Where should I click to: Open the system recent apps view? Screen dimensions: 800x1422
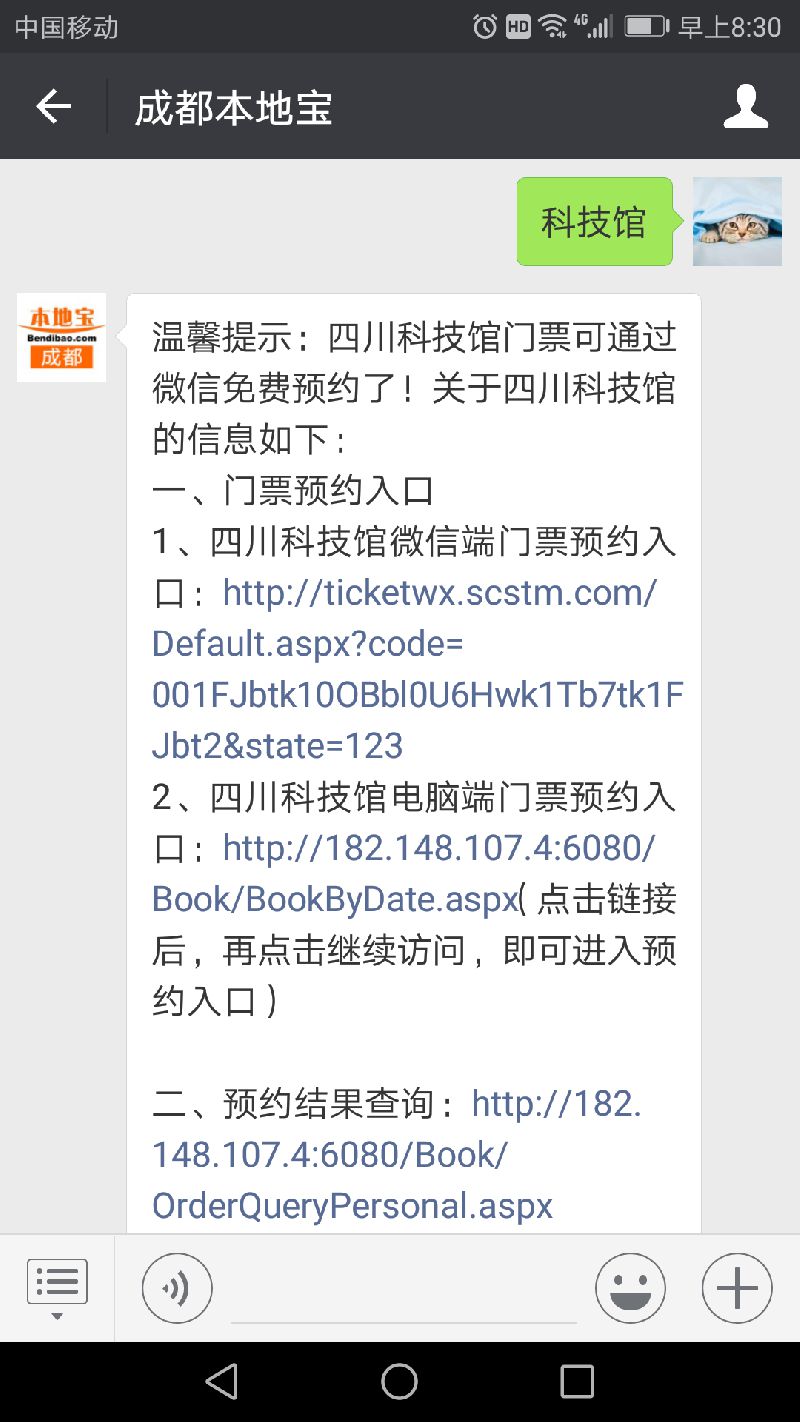pos(577,1382)
